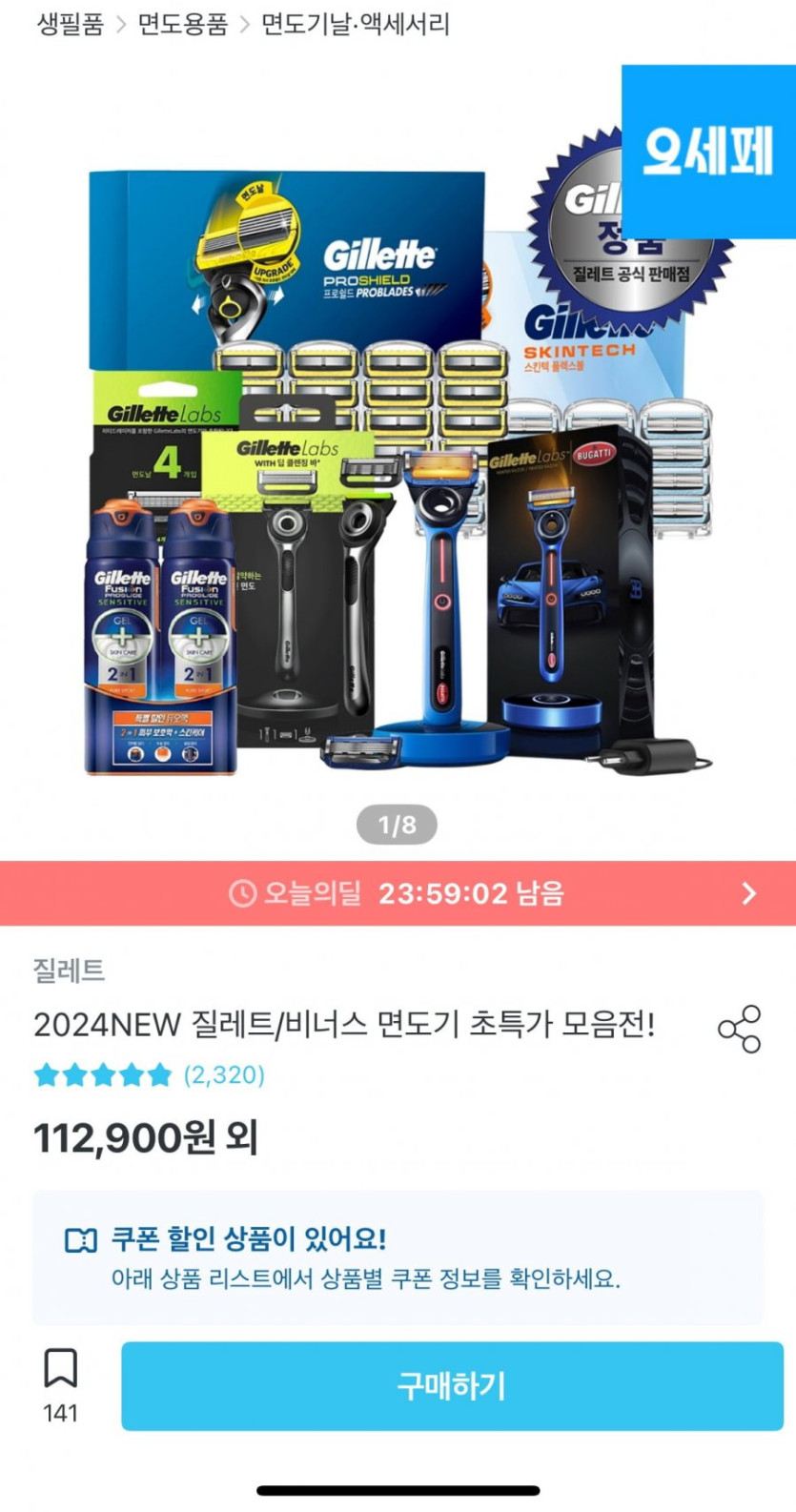796x1512 pixels.
Task: Open the 오늘의딜 countdown banner
Action: [x=398, y=893]
